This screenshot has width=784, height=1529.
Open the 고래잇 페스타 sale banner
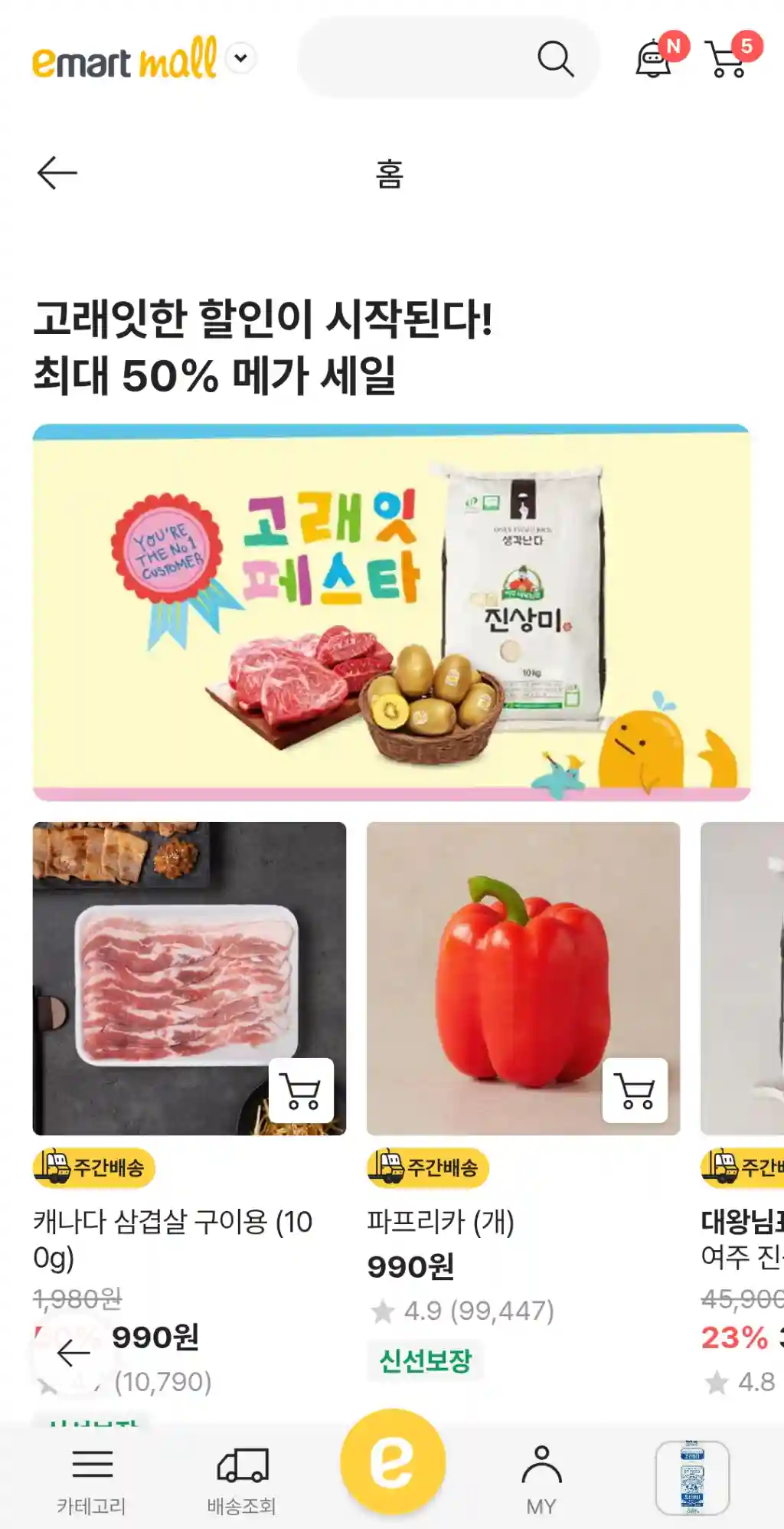coord(391,613)
